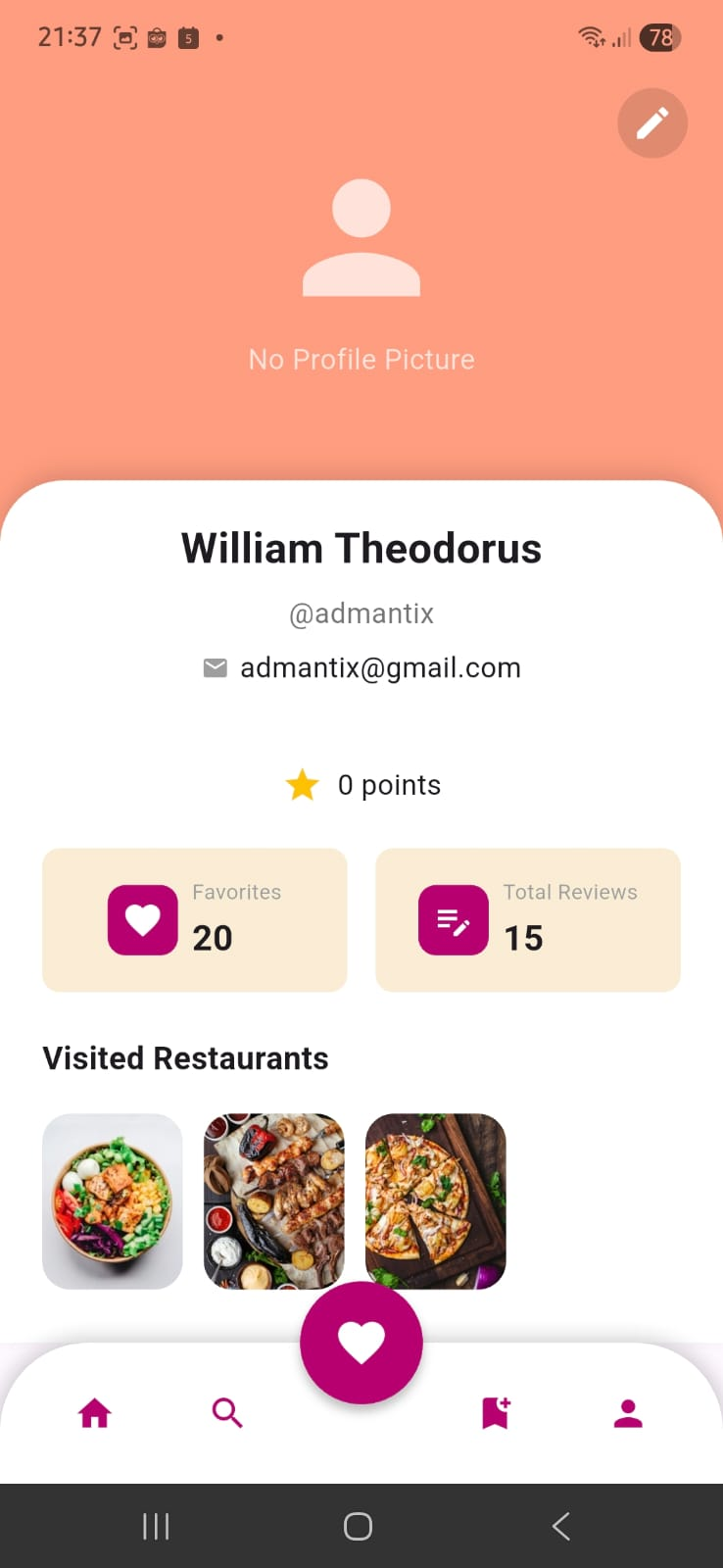Open the Total Reviews card showing 15
Viewport: 723px width, 1568px height.
tap(527, 919)
